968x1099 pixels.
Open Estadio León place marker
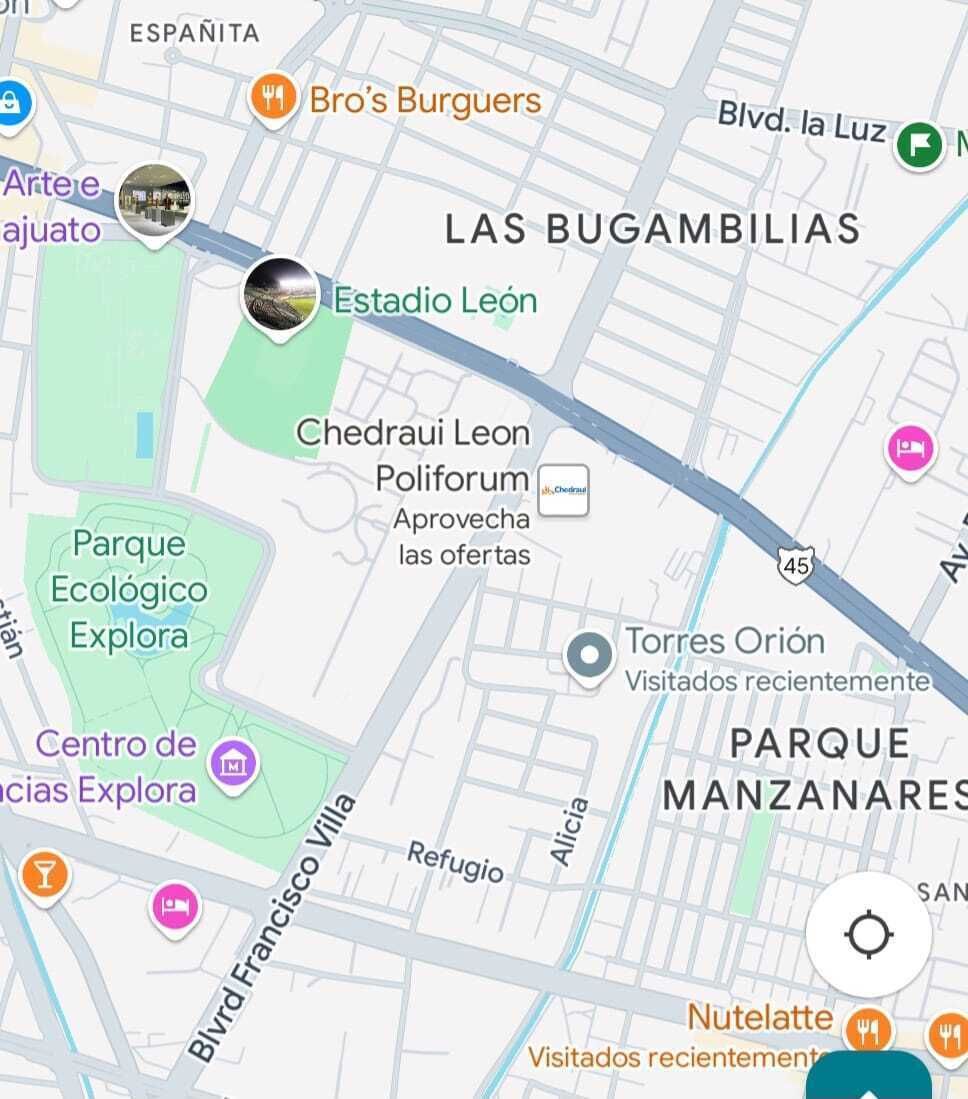(x=281, y=296)
